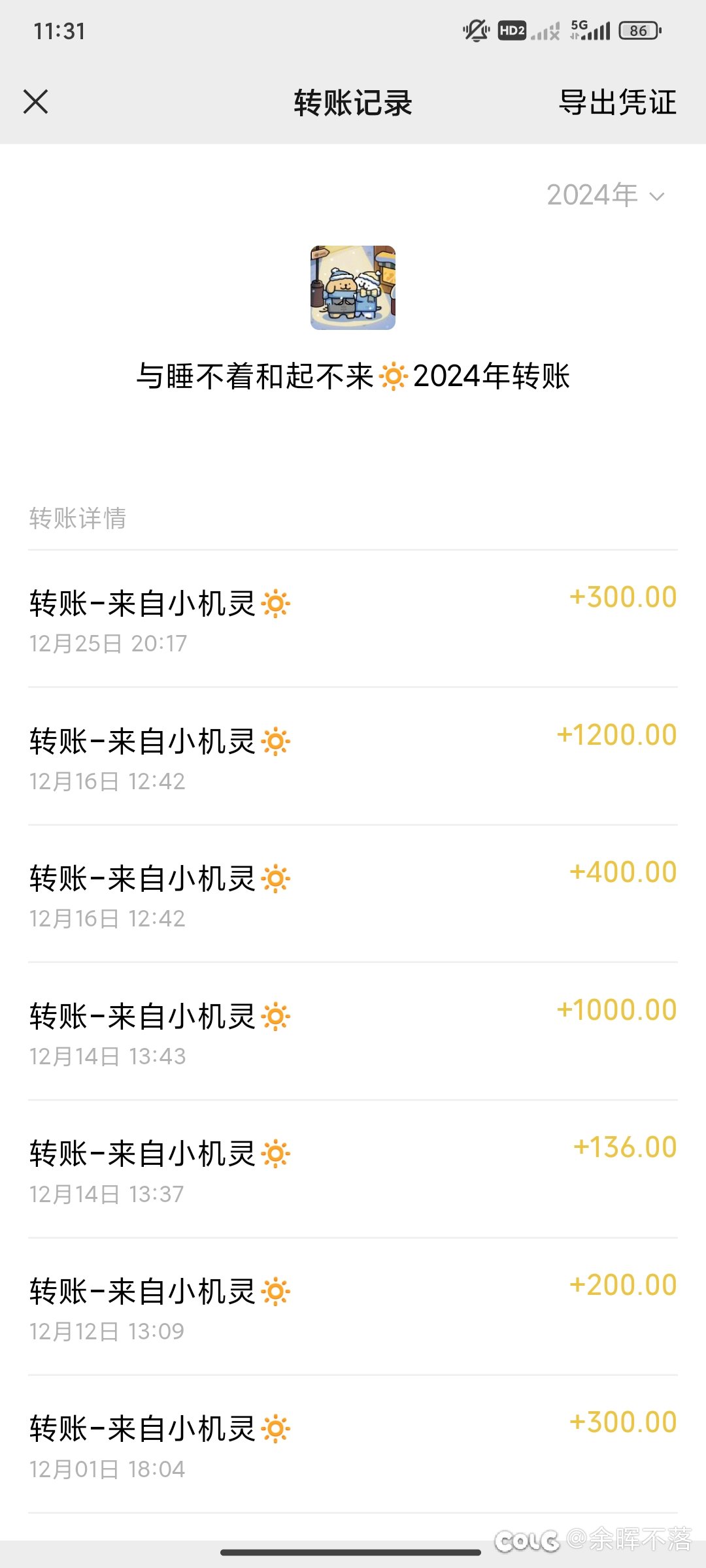Open the +400.00 transfer from 12月16日
This screenshot has width=706, height=1568.
point(353,894)
